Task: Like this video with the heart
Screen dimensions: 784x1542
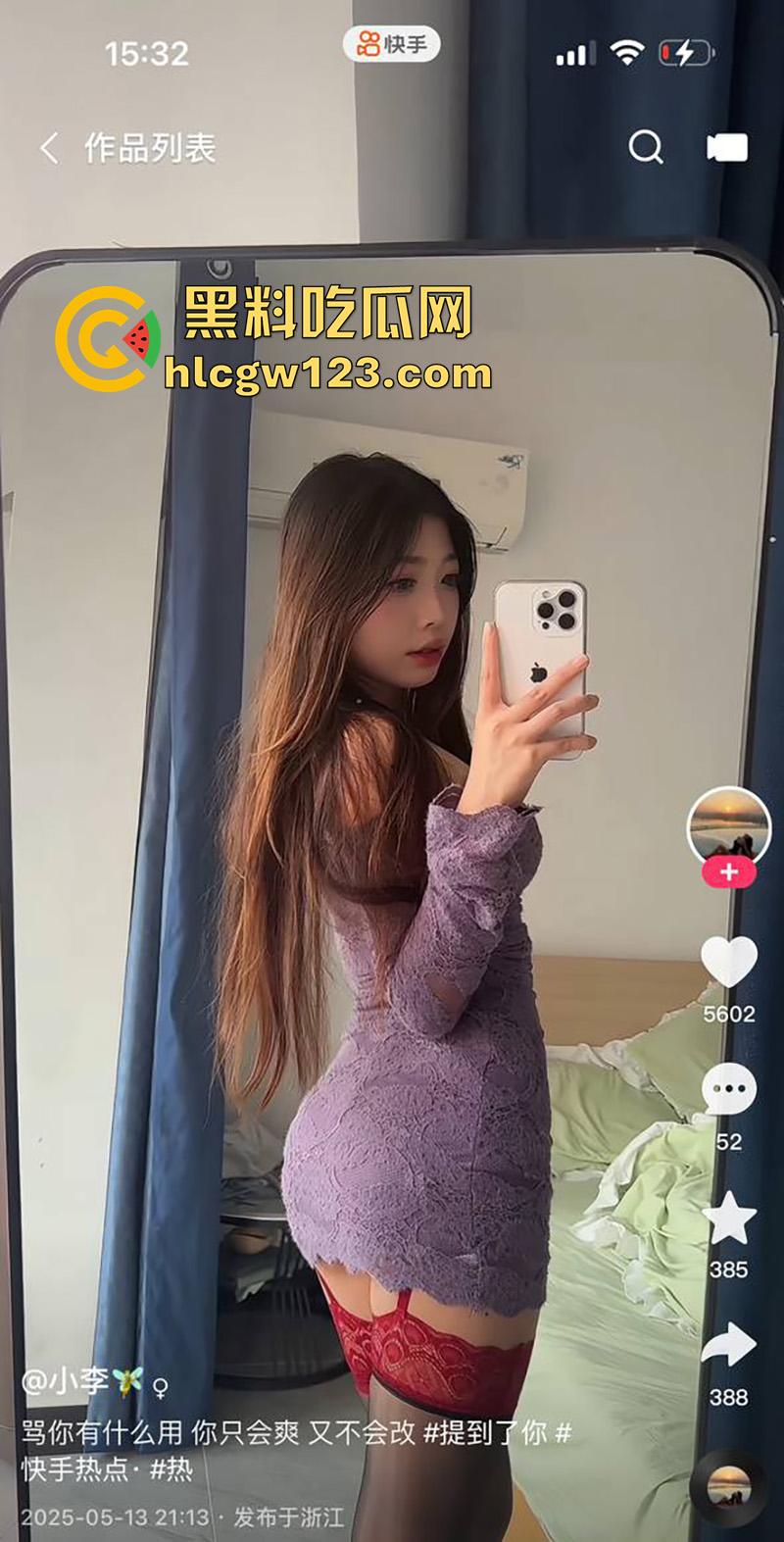Action: [x=729, y=963]
